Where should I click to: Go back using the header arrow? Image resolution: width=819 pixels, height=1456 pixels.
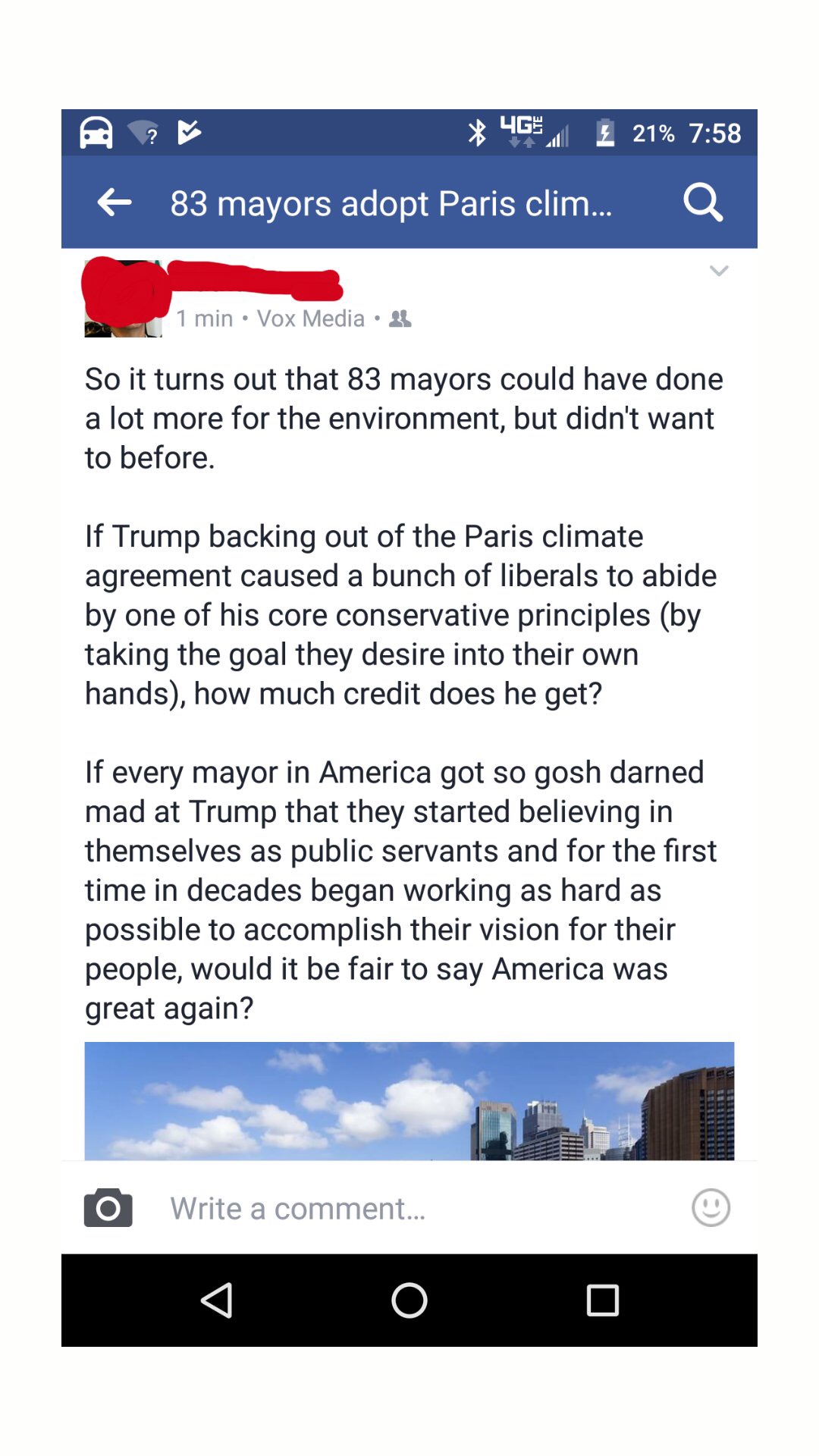tap(115, 202)
